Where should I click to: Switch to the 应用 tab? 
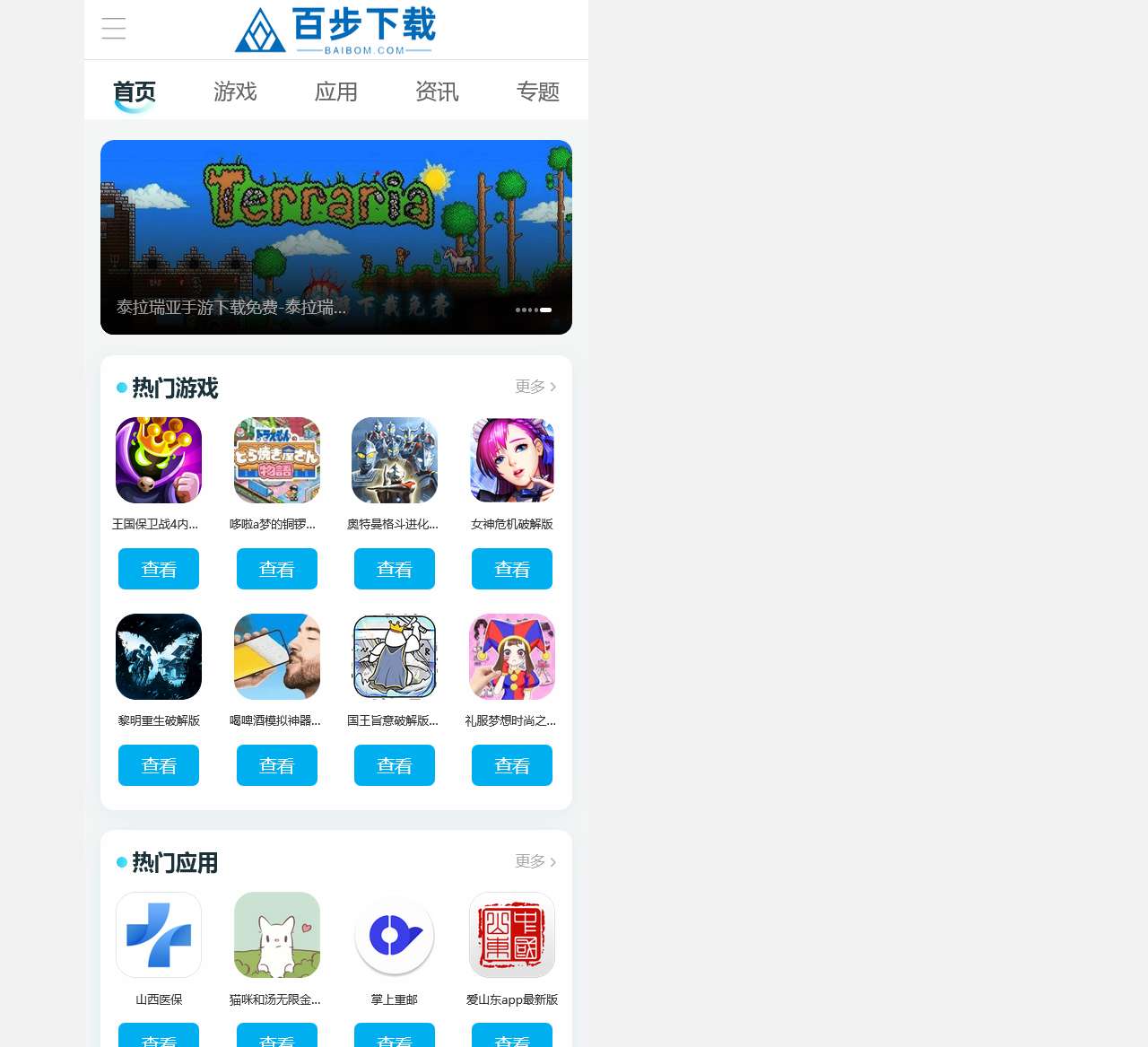pos(336,92)
